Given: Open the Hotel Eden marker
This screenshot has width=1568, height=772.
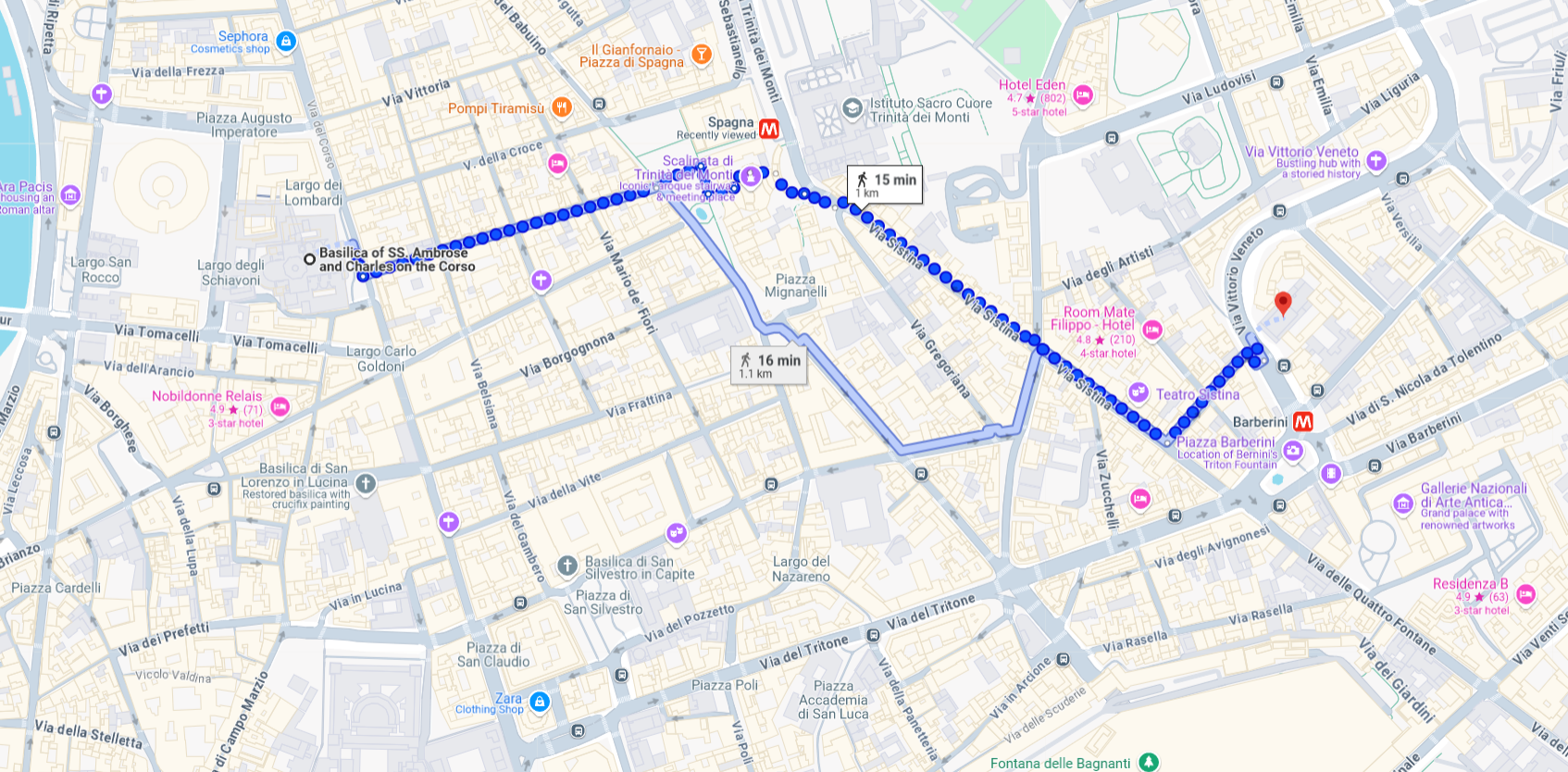Looking at the screenshot, I should (x=1082, y=95).
